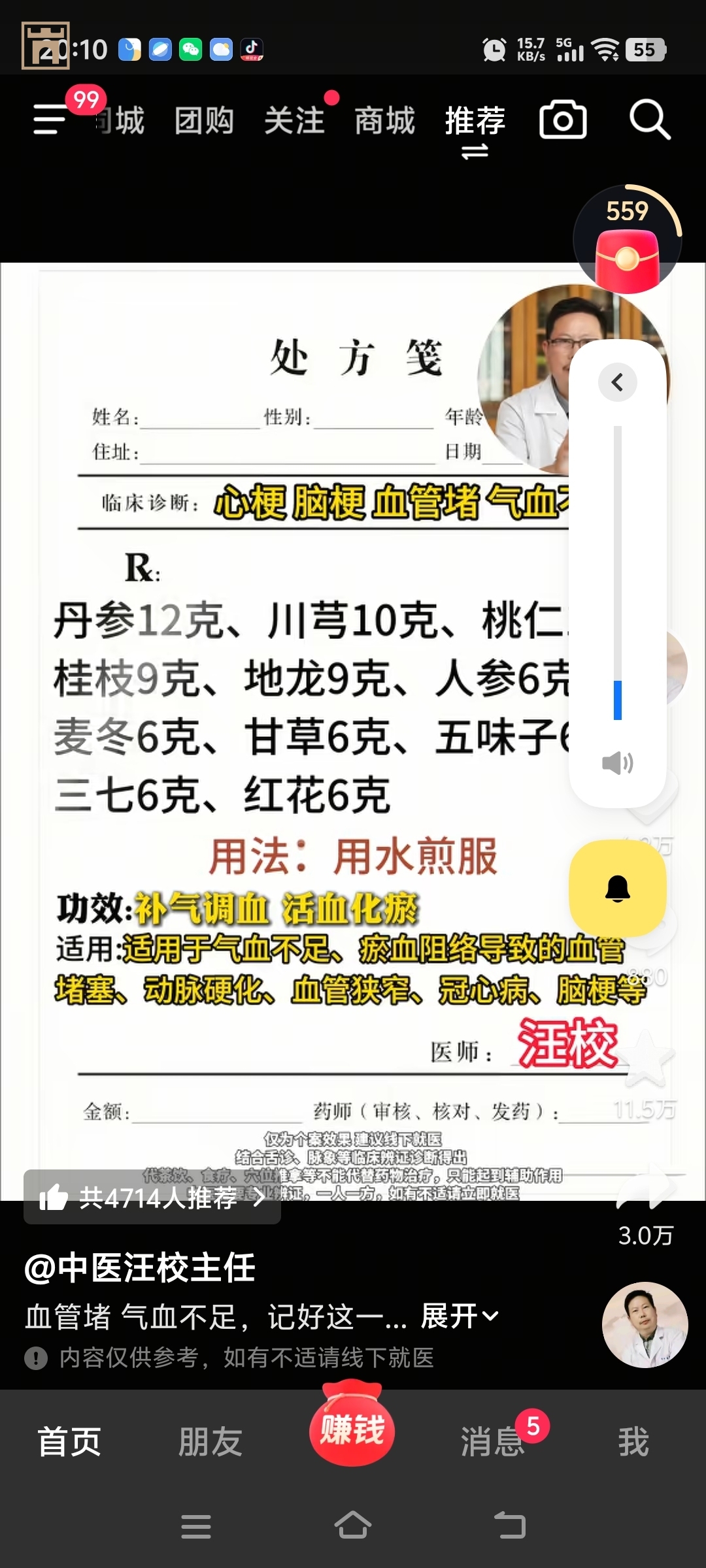Viewport: 706px width, 1568px height.
Task: Go to the 朋友 tab
Action: coord(210,1442)
